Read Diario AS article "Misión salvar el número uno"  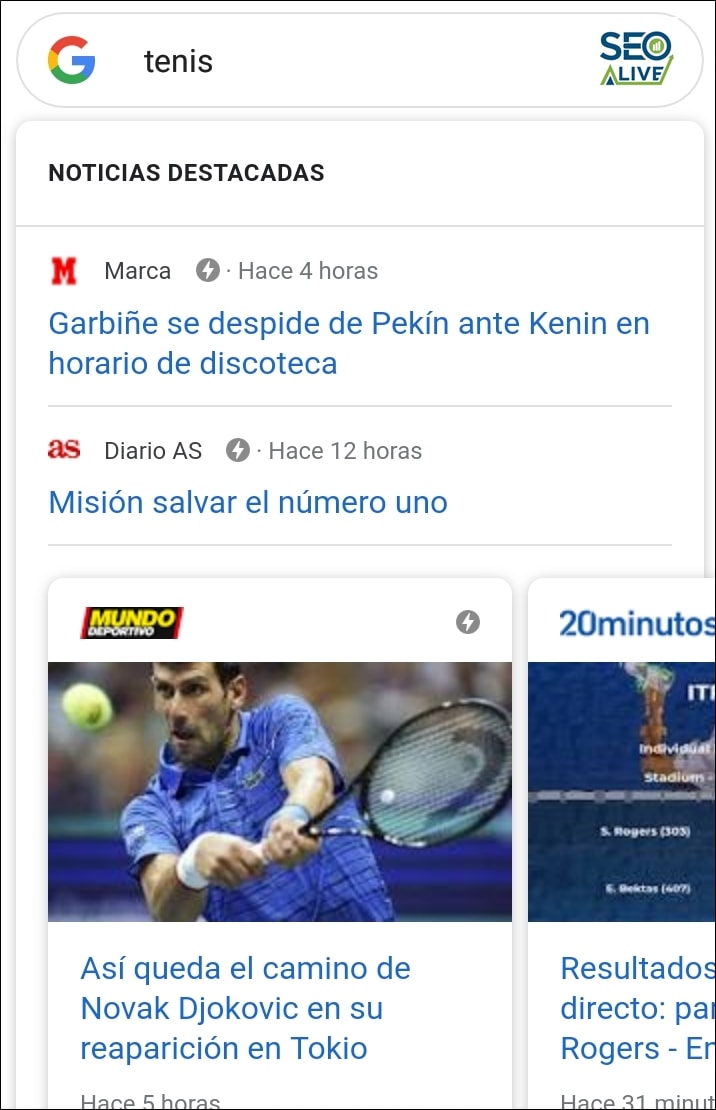[248, 502]
